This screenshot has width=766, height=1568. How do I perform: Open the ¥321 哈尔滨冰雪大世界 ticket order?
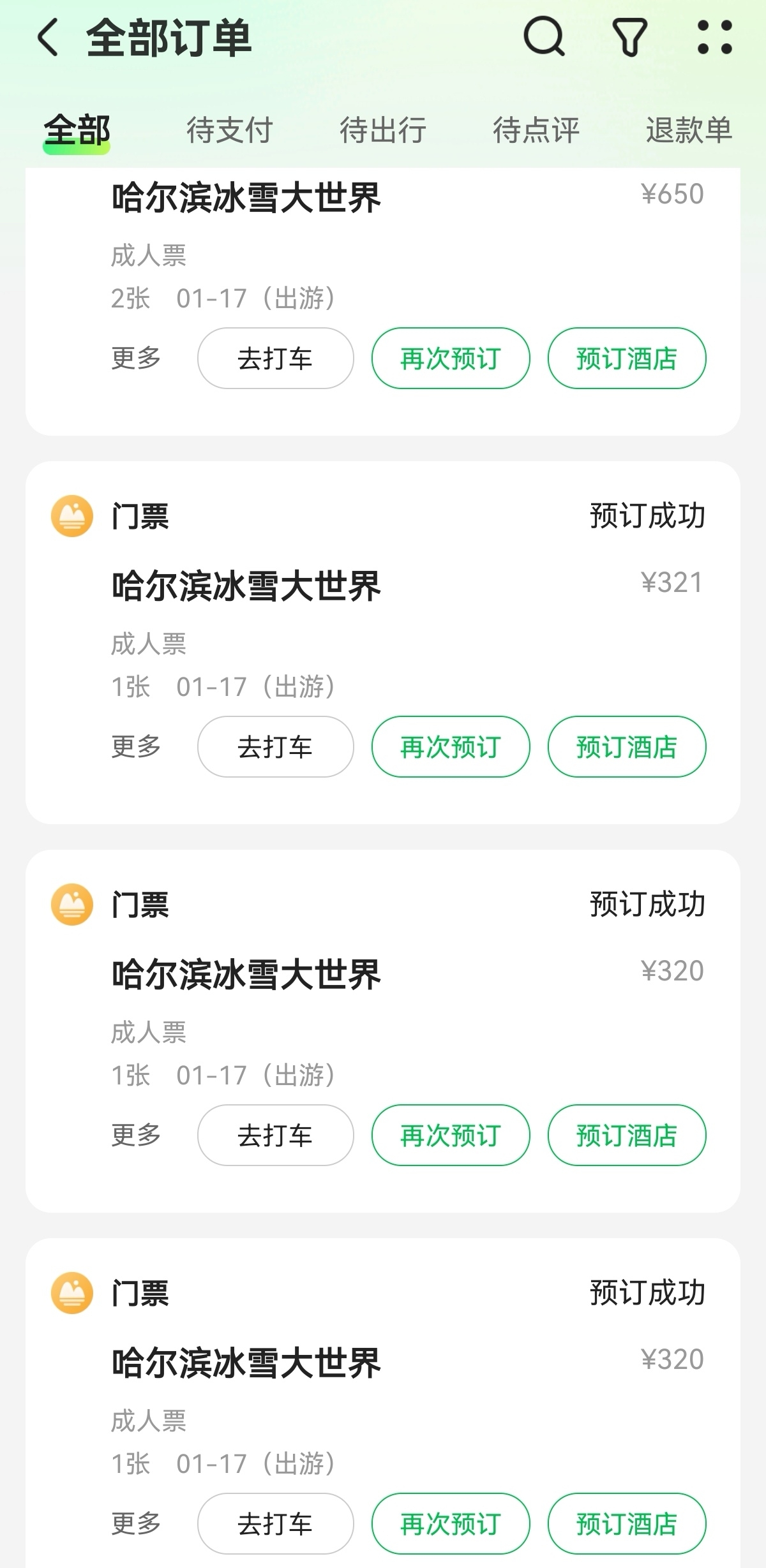246,586
